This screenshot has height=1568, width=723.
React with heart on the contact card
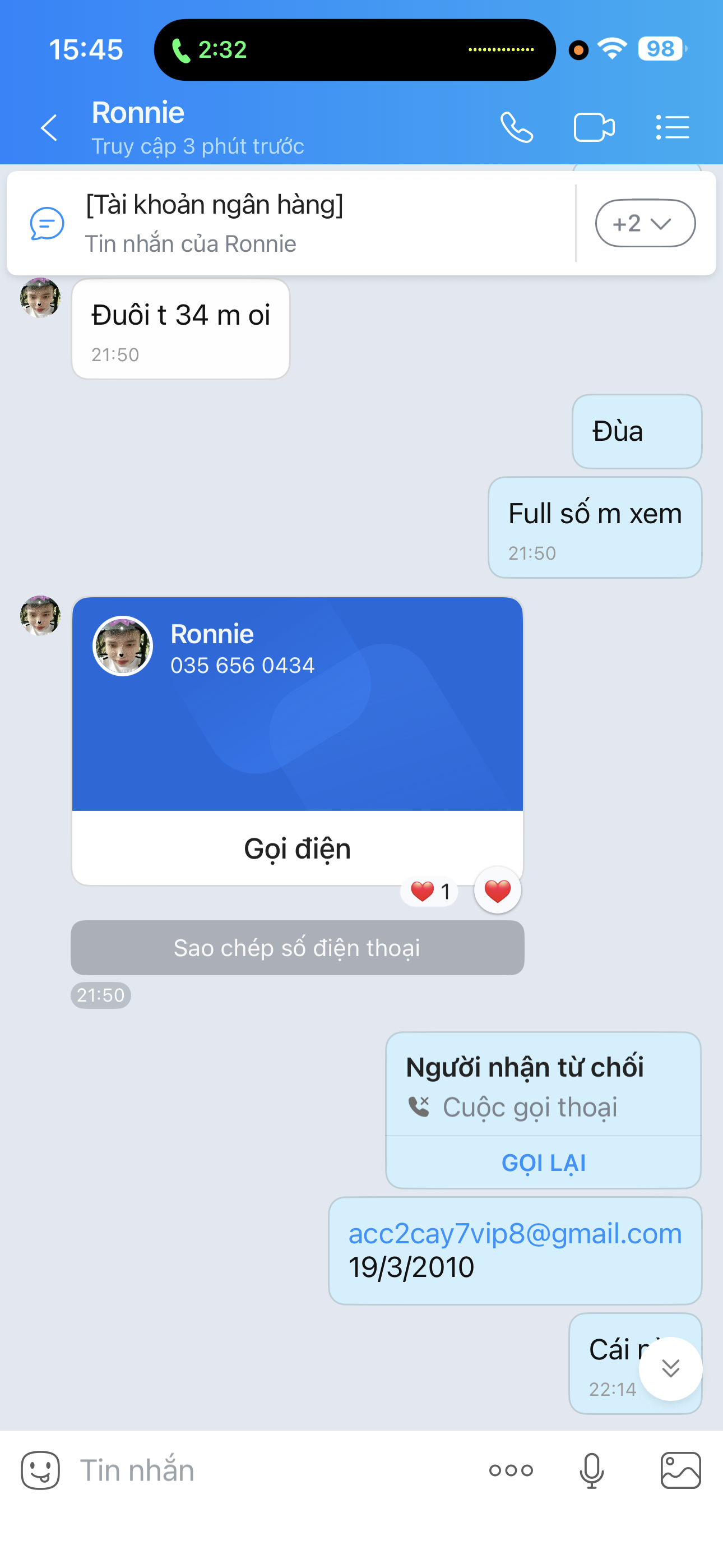click(x=497, y=891)
